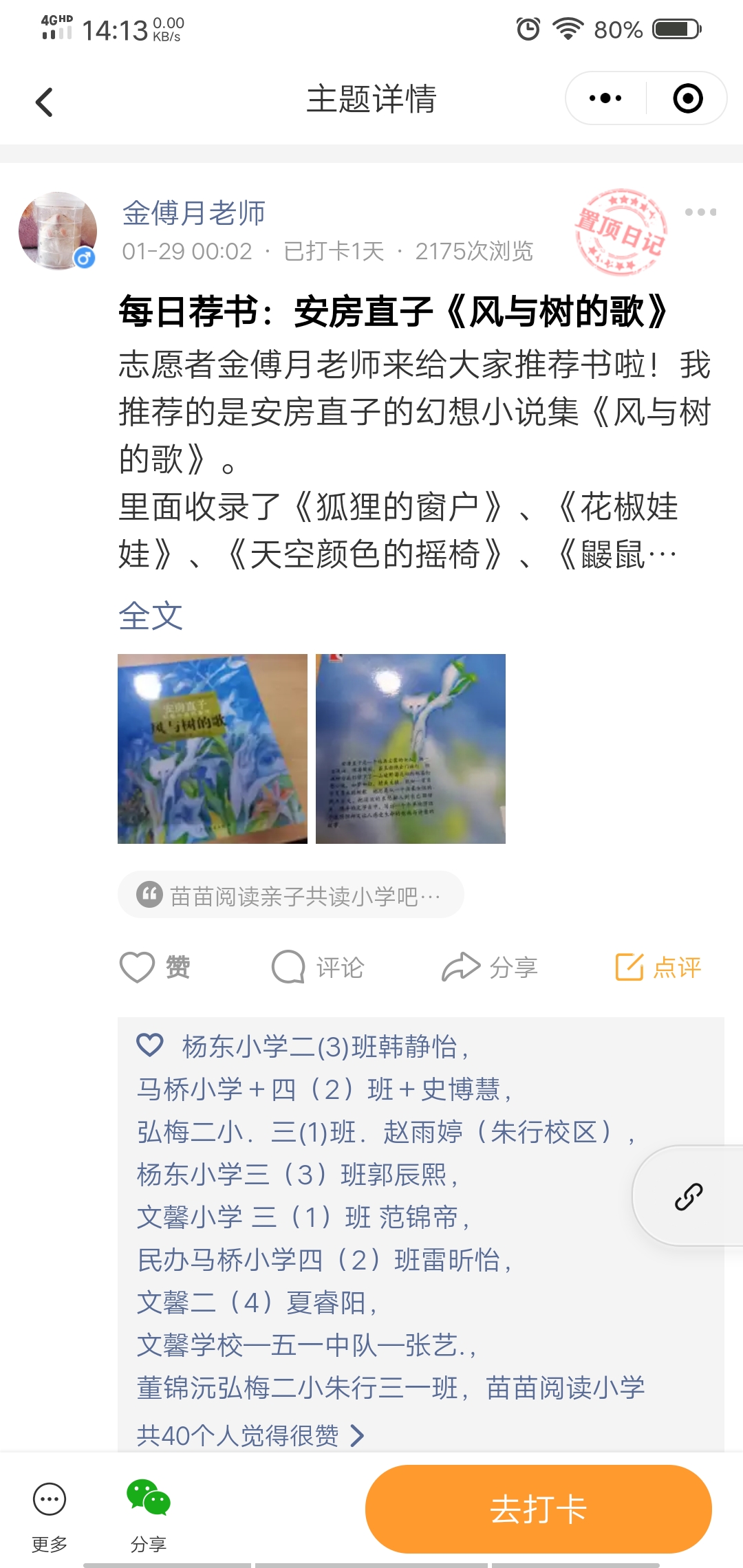Viewport: 743px width, 1568px height.
Task: Open the post's three-dot menu
Action: [700, 212]
